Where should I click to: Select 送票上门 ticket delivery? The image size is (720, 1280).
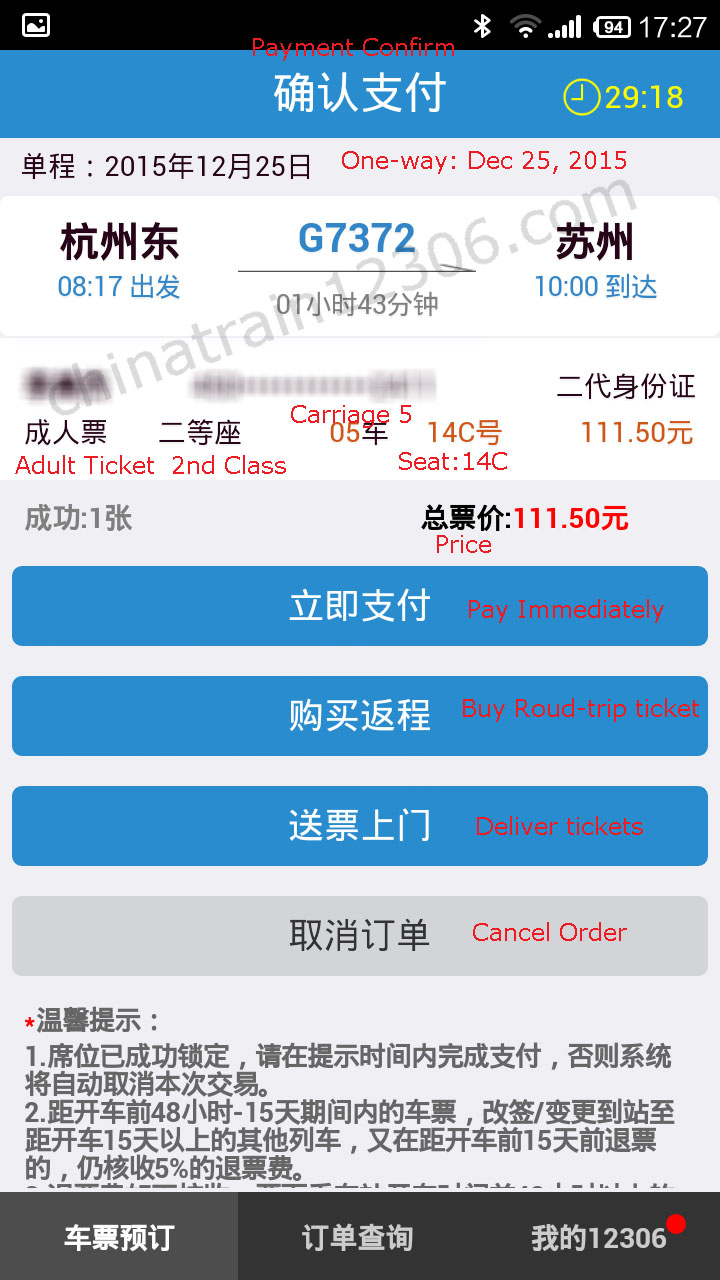[360, 826]
